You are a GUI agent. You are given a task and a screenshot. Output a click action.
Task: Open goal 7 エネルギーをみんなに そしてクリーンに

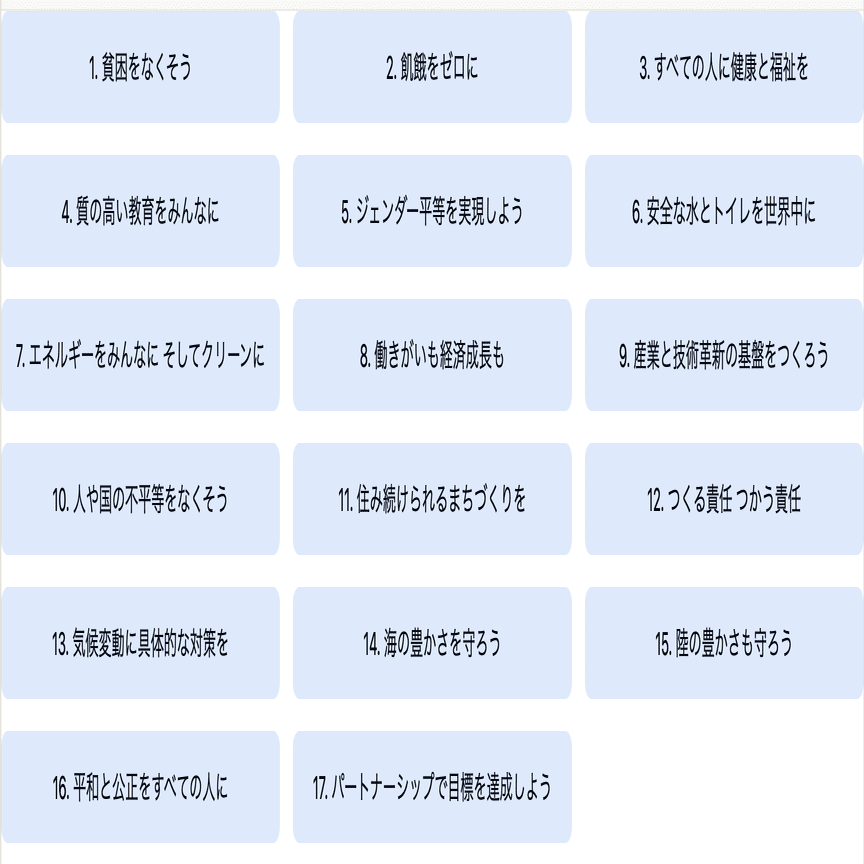tap(140, 356)
